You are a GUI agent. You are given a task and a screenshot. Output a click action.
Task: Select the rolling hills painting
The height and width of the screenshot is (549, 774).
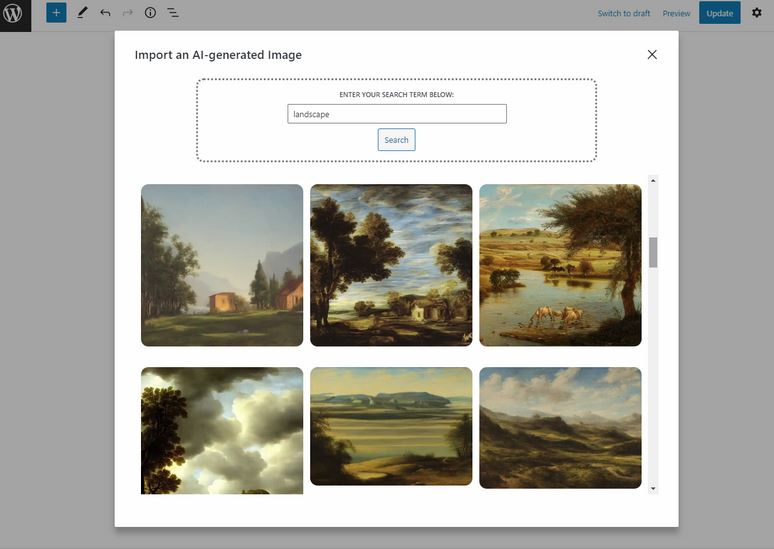(x=560, y=427)
